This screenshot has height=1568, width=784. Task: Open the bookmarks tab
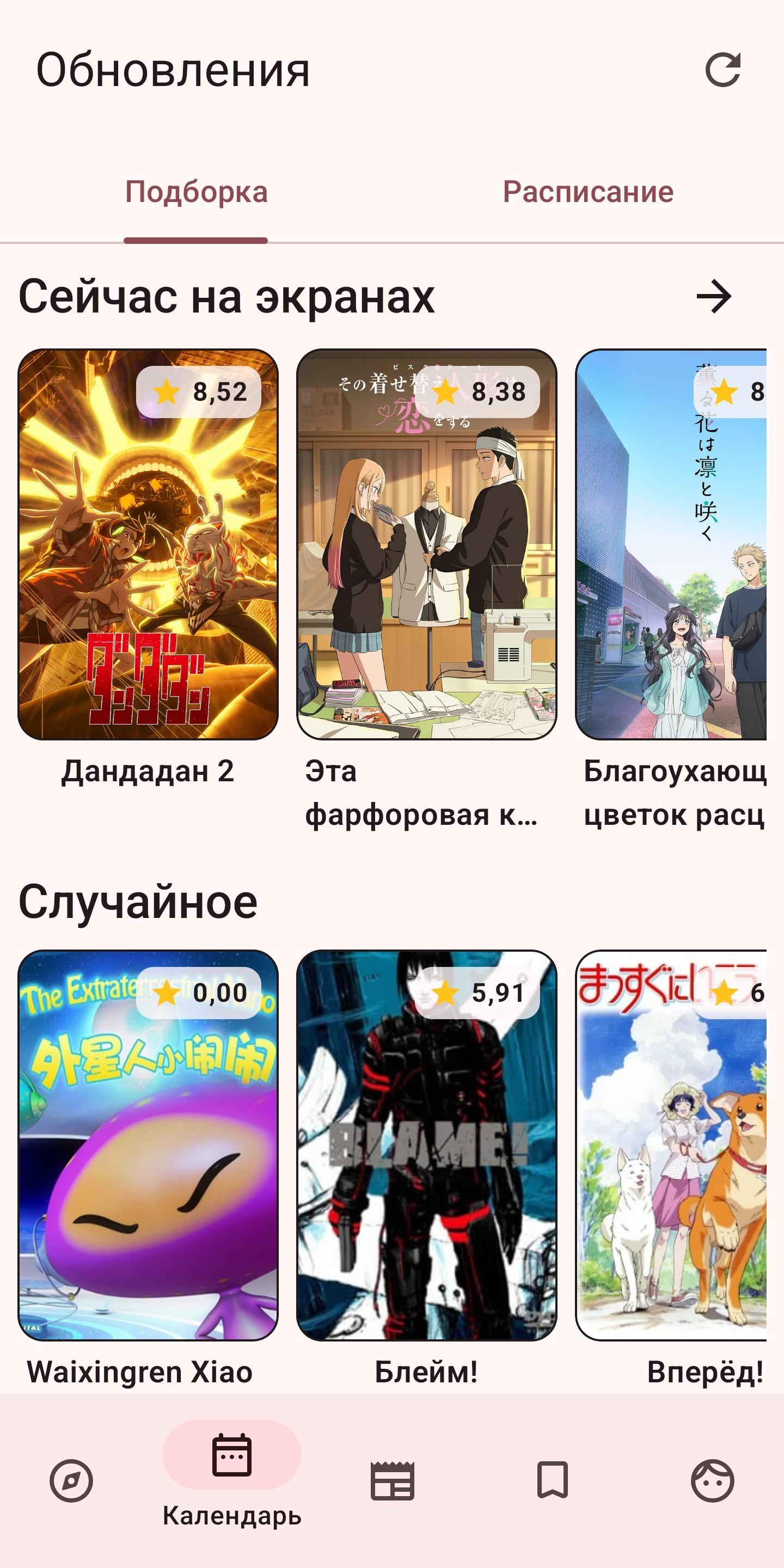click(552, 1480)
